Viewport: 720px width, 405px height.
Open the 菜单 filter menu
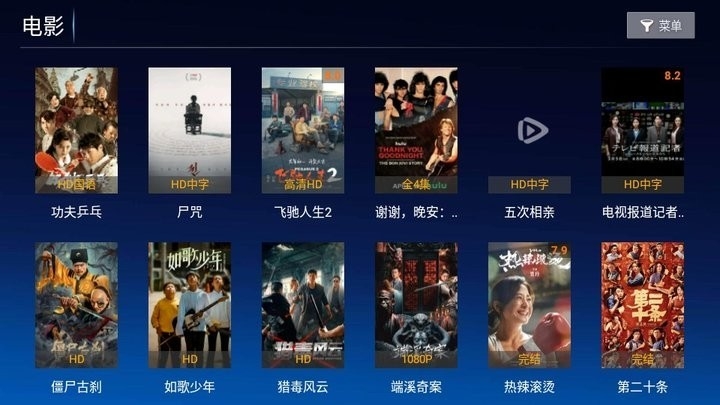tap(660, 26)
